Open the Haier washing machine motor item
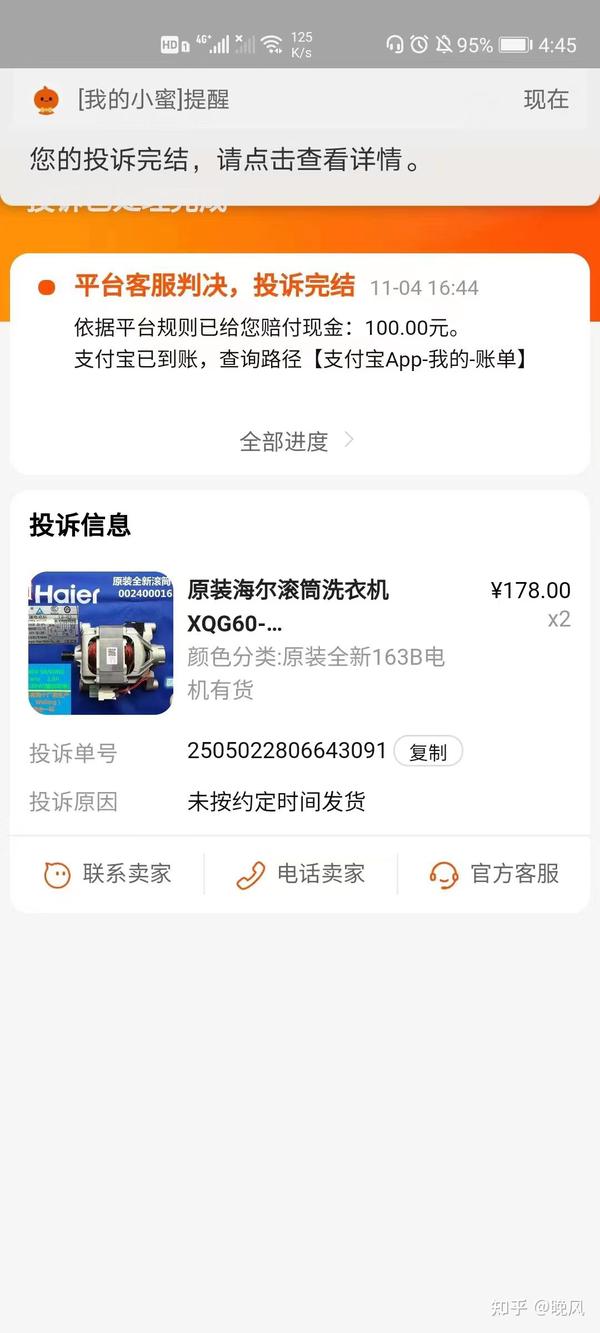The height and width of the screenshot is (1333, 600). 300,641
